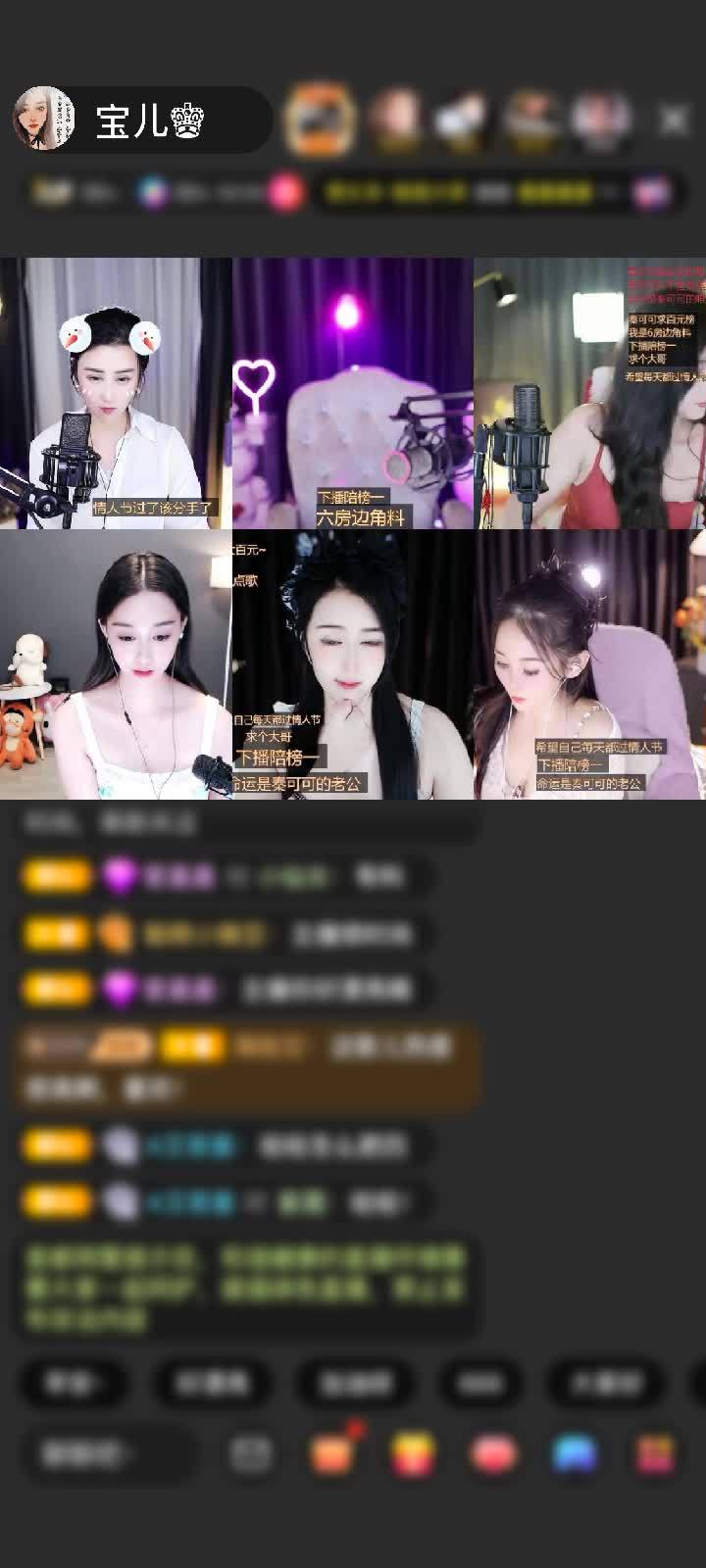Open the orange icon with red dot
The image size is (706, 1568).
333,1454
